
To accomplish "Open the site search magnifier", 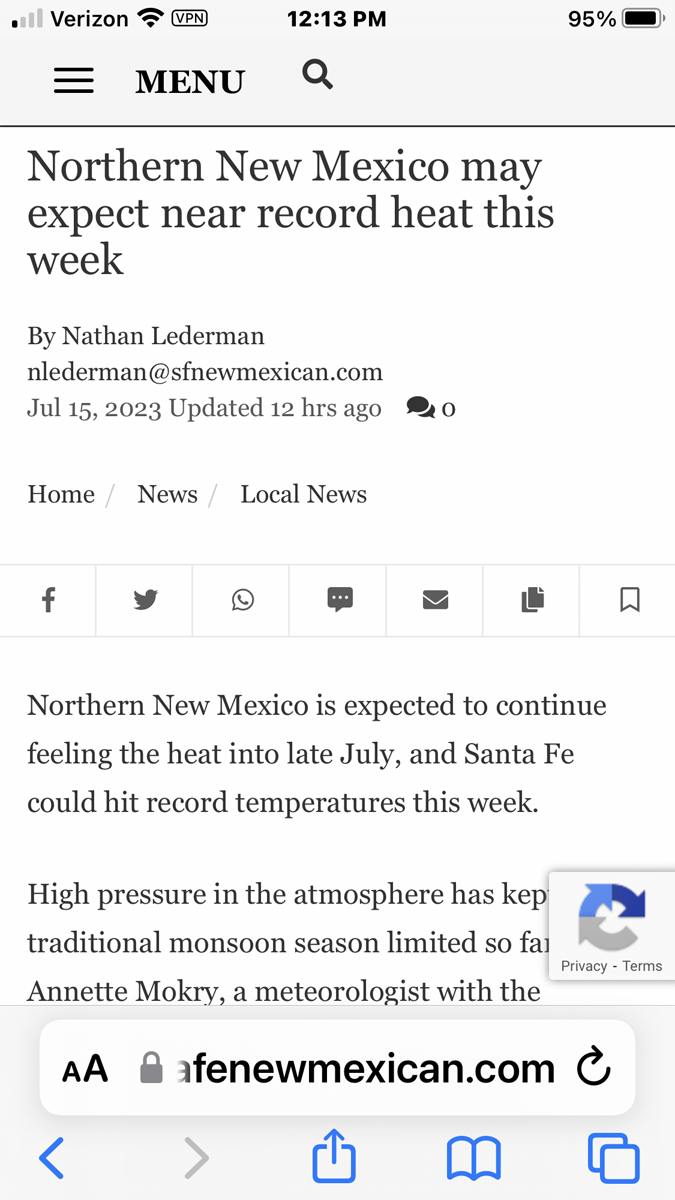I will [x=317, y=75].
